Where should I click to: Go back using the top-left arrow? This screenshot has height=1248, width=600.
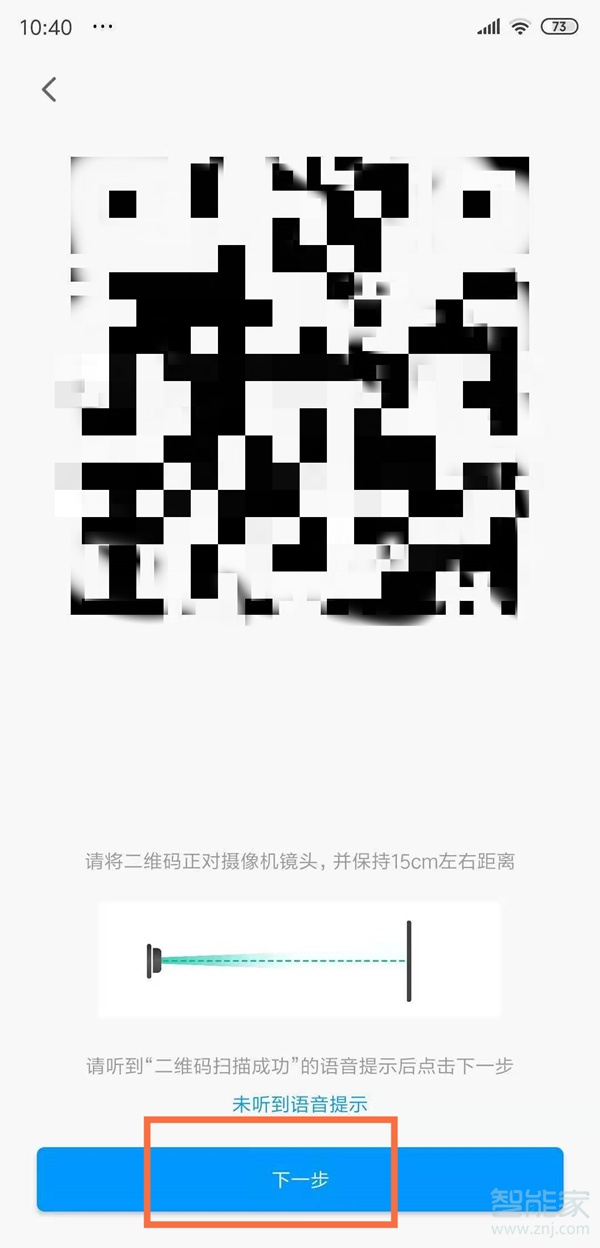pyautogui.click(x=49, y=89)
